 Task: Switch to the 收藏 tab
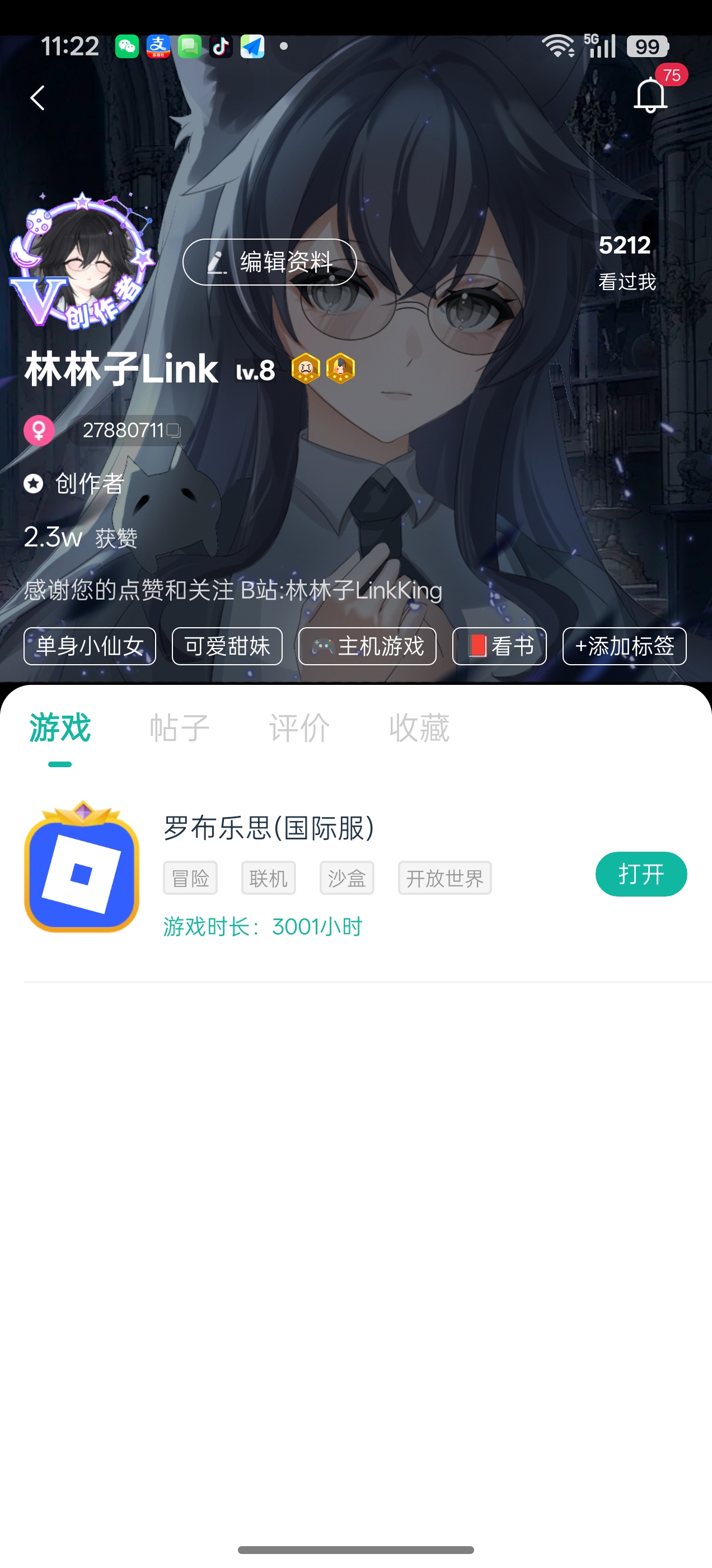tap(419, 727)
